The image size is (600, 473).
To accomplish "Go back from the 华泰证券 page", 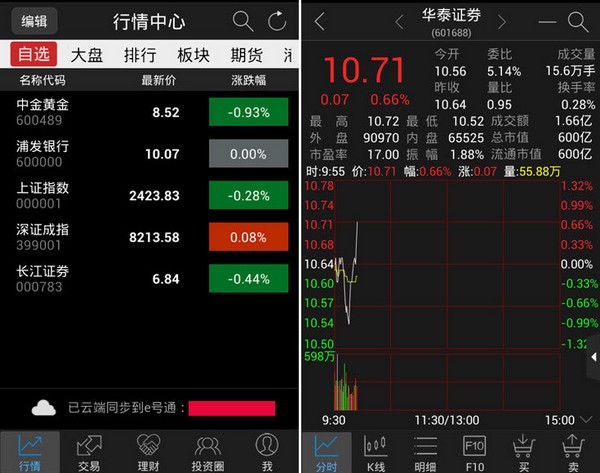I will pyautogui.click(x=319, y=20).
